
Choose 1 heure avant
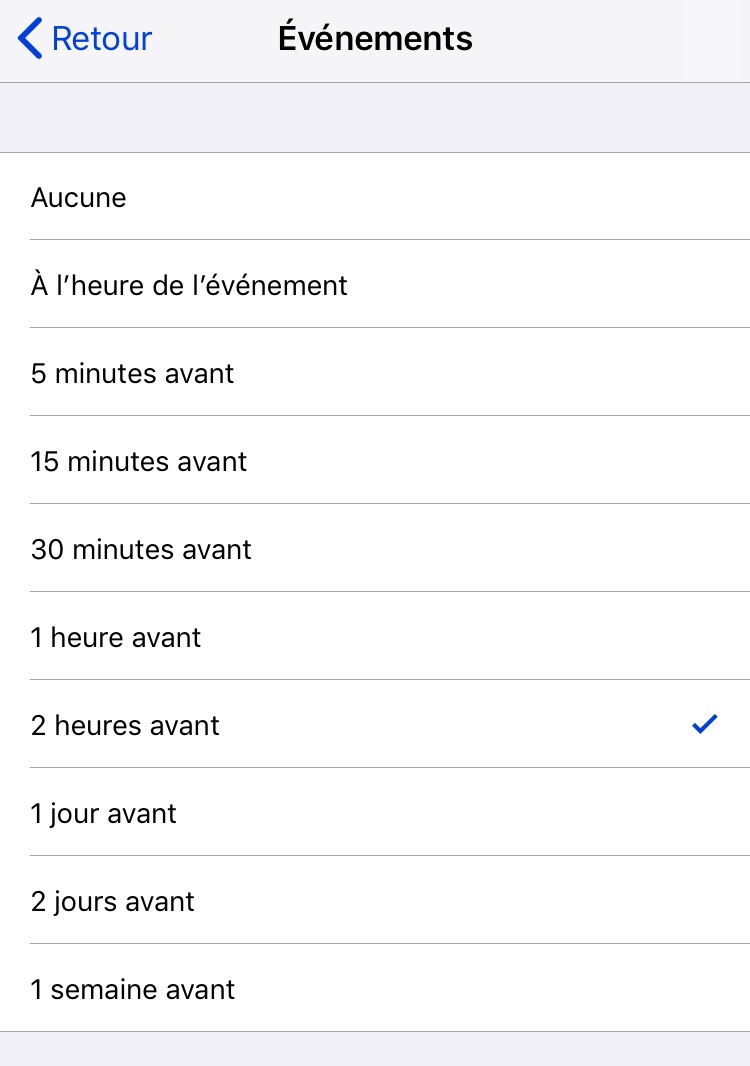point(116,637)
